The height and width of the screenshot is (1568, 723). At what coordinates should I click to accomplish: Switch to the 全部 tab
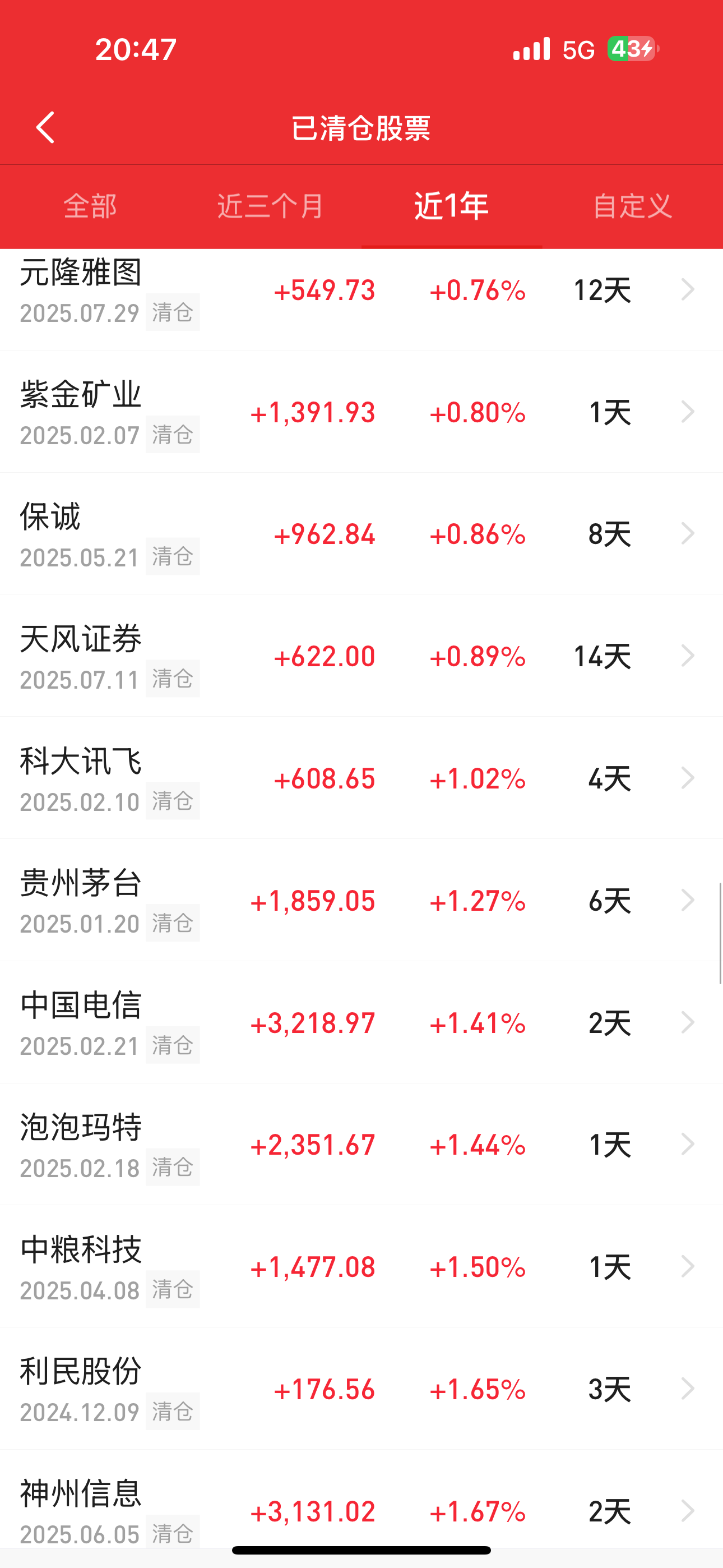tap(90, 206)
